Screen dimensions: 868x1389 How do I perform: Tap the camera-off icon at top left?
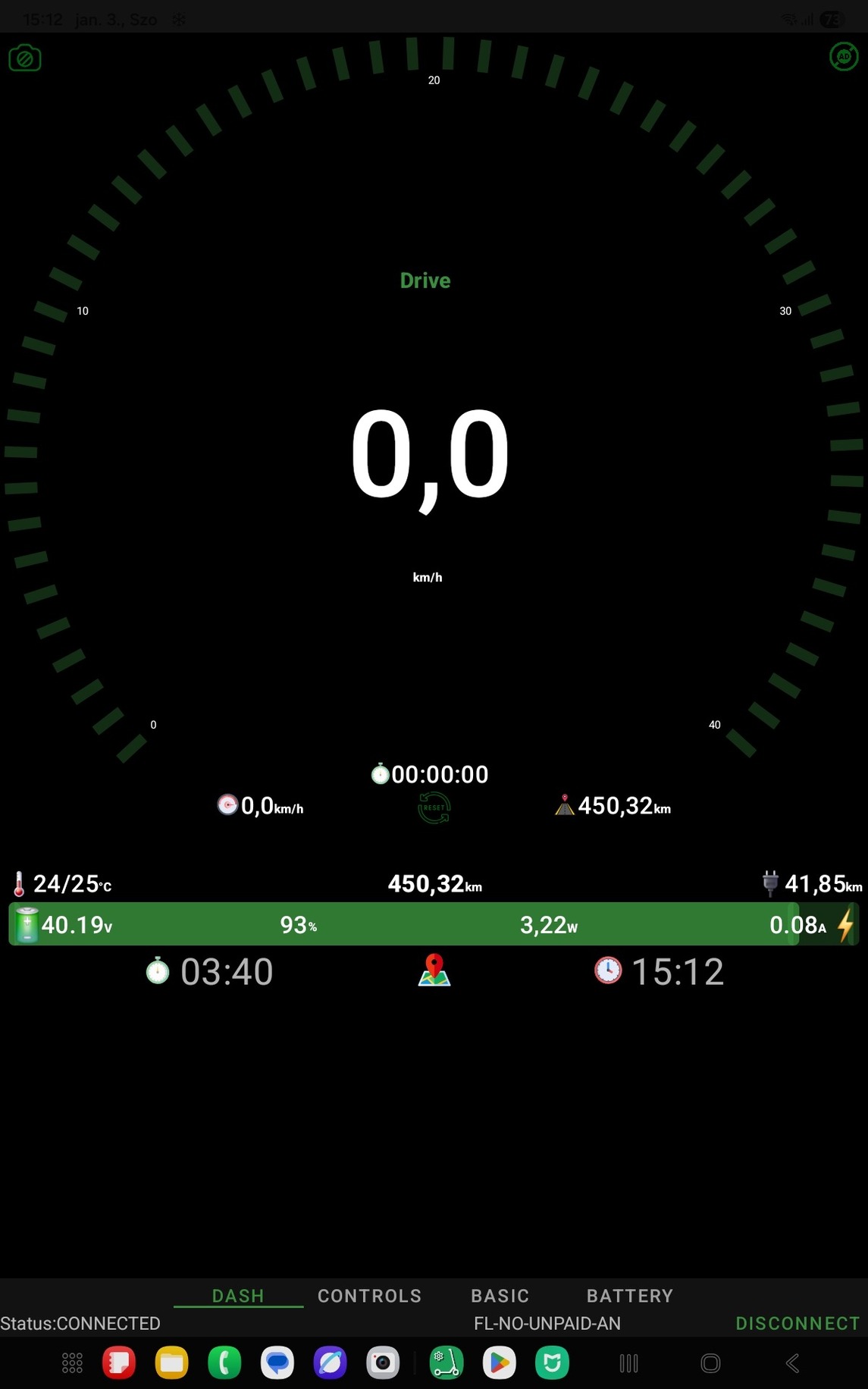pos(25,58)
